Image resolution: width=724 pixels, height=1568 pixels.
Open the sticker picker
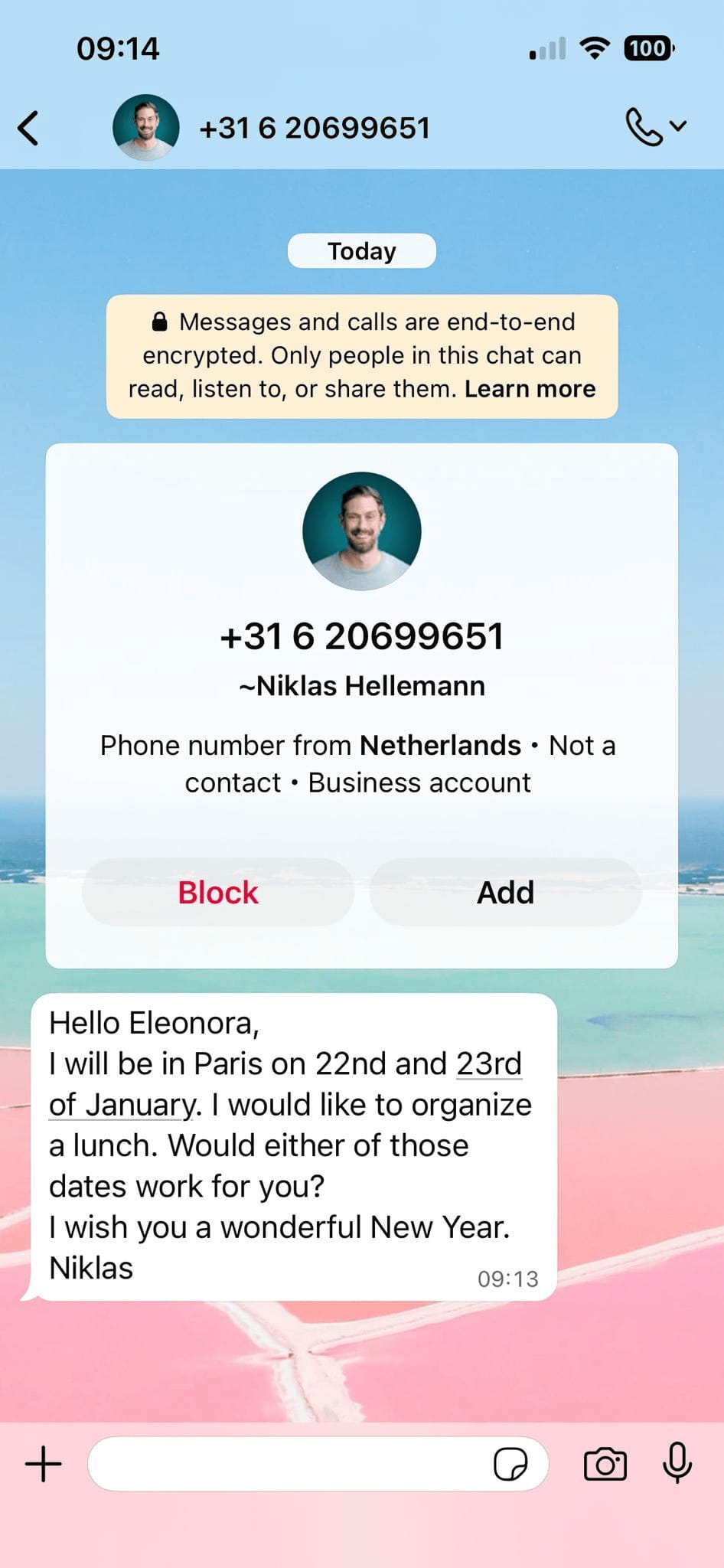[510, 1464]
